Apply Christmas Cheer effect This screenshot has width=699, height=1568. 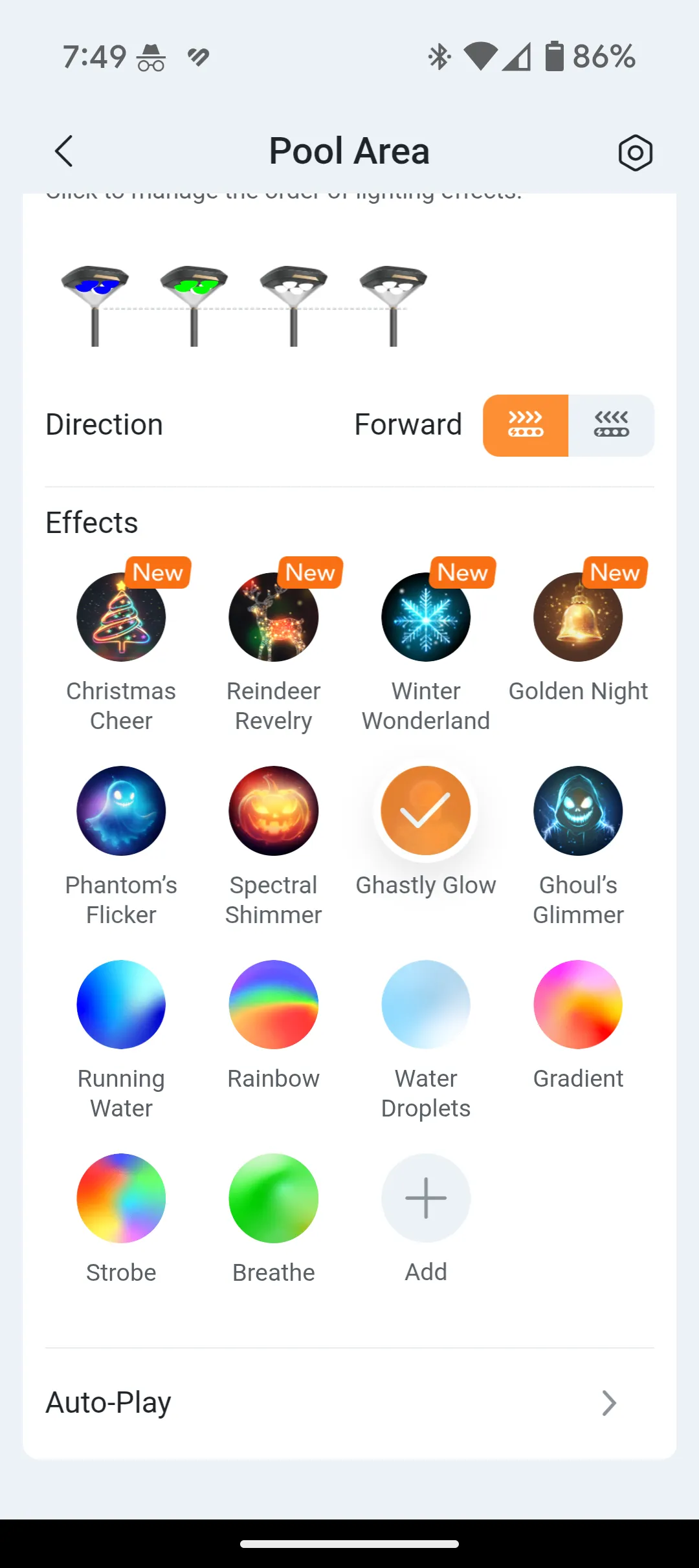pyautogui.click(x=121, y=617)
